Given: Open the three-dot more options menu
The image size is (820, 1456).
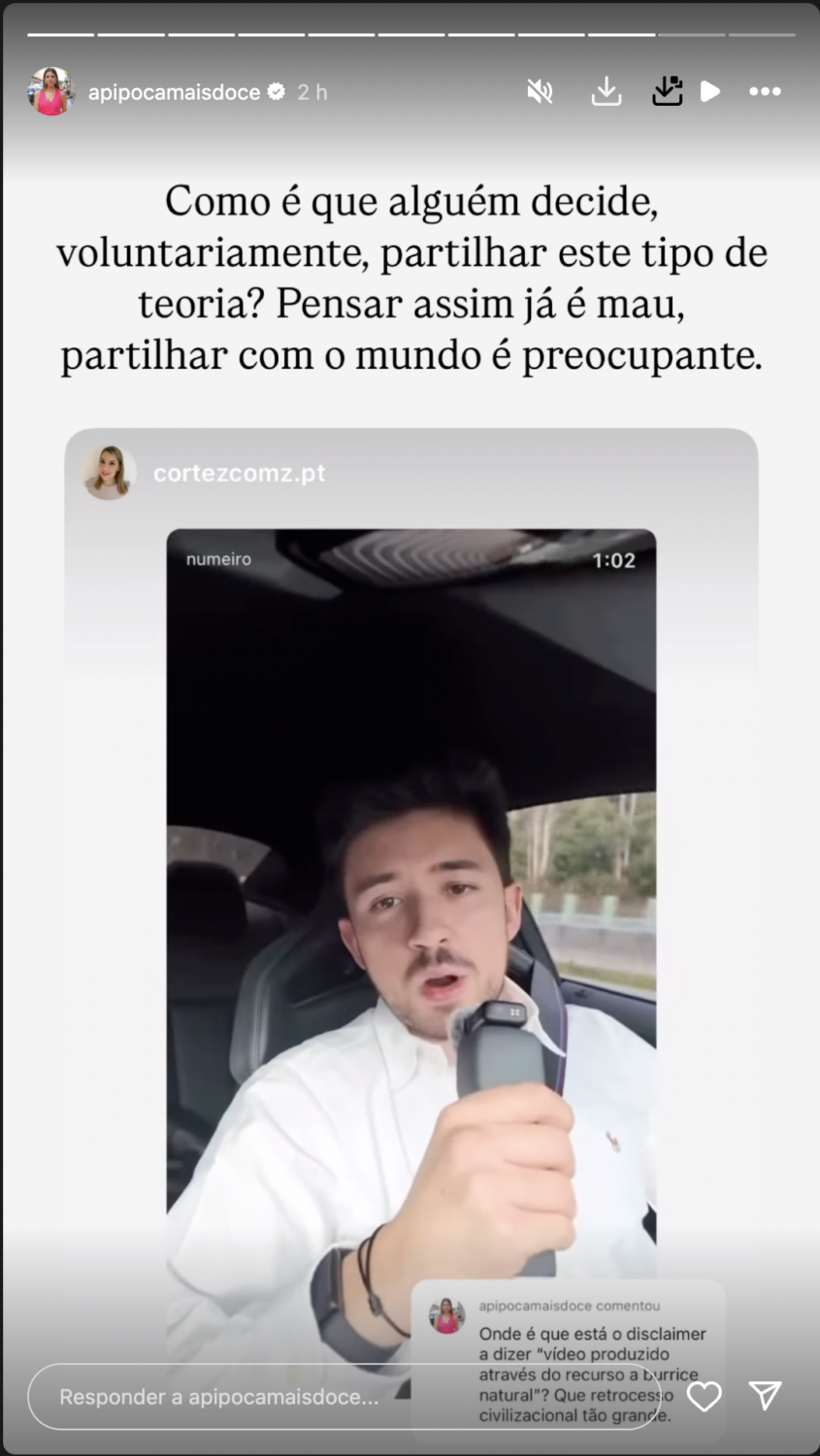Looking at the screenshot, I should click(765, 92).
